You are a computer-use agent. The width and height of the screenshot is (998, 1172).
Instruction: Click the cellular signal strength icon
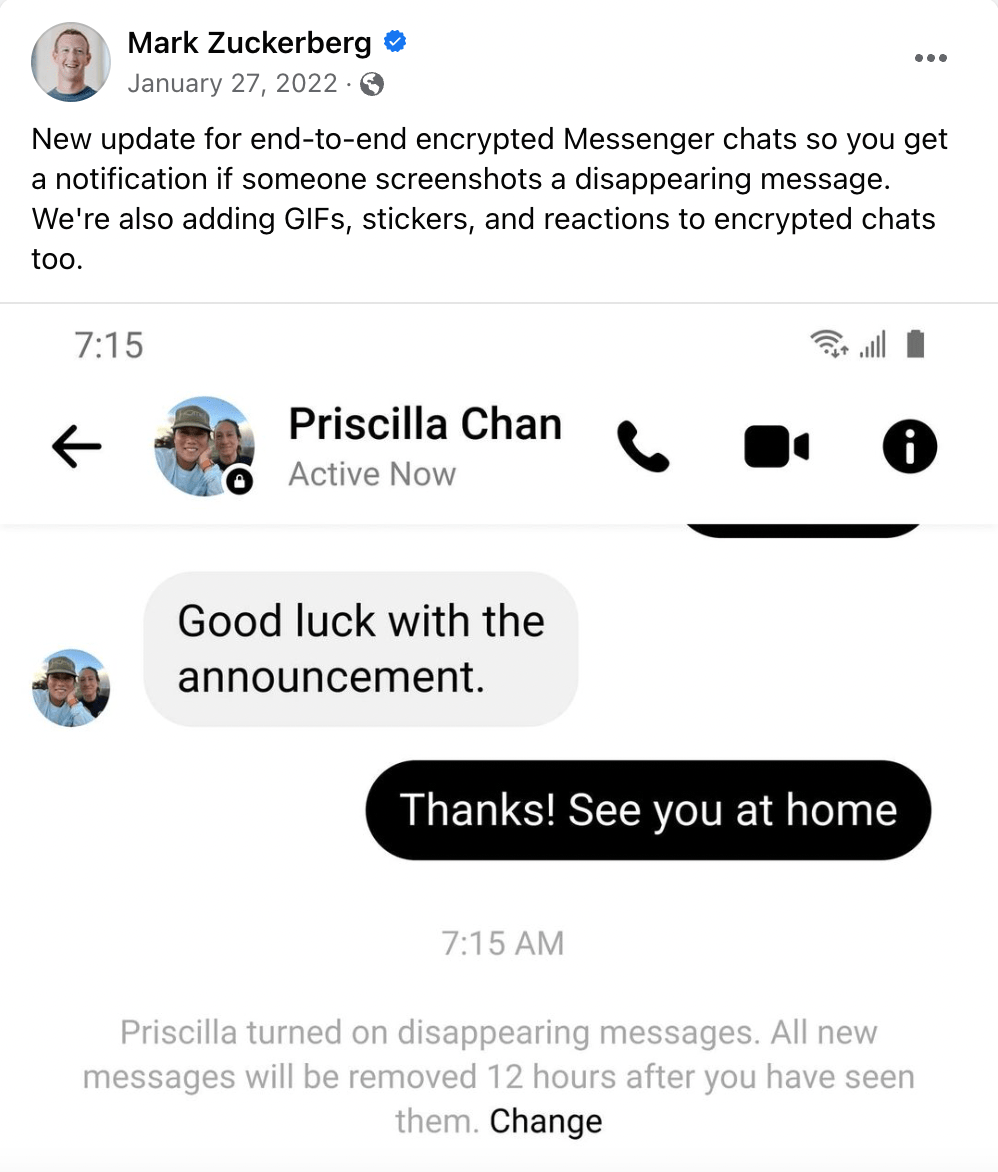(871, 346)
